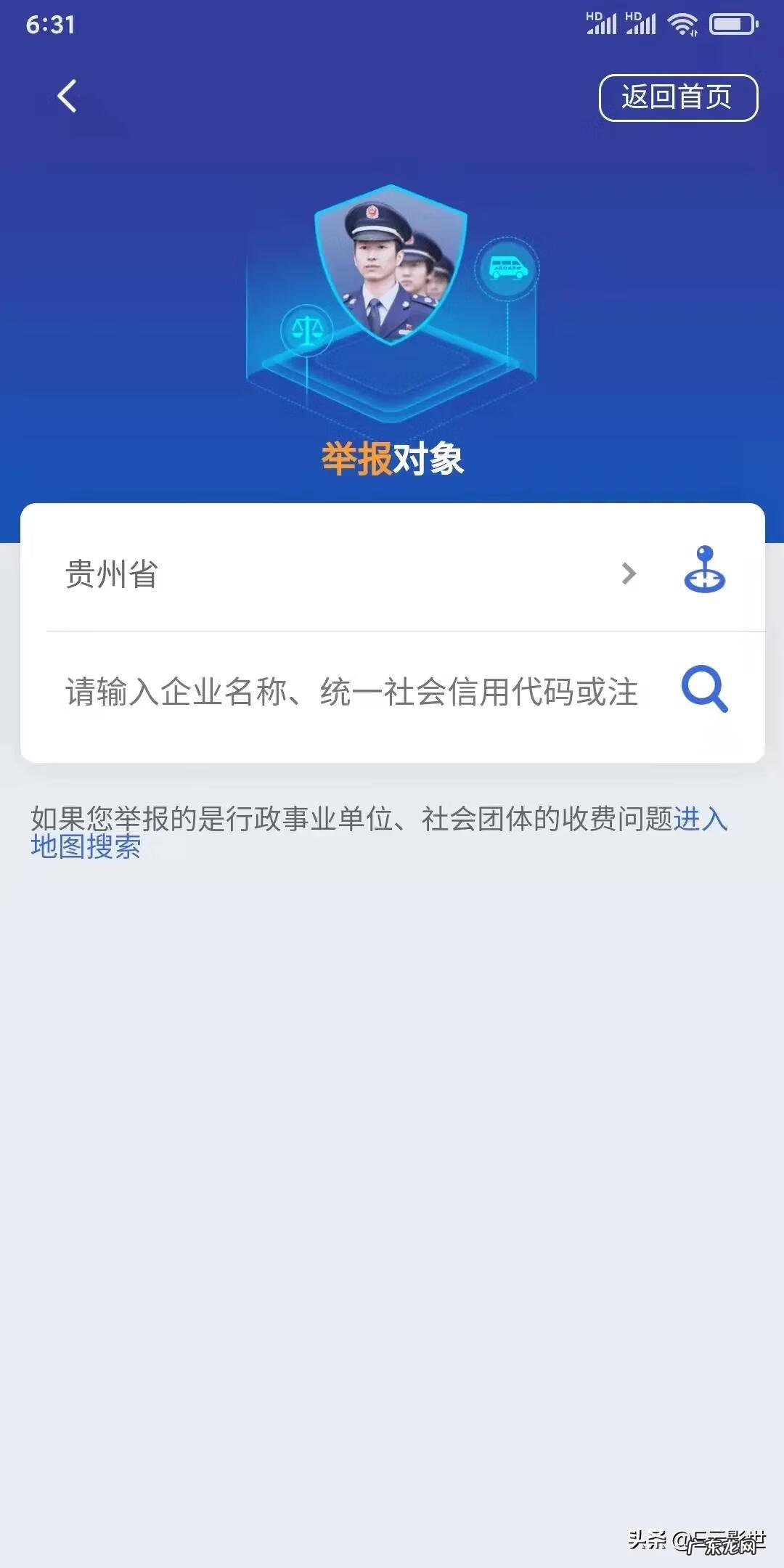This screenshot has width=784, height=1568.
Task: Open the province selection row 贵州省
Action: 218,574
